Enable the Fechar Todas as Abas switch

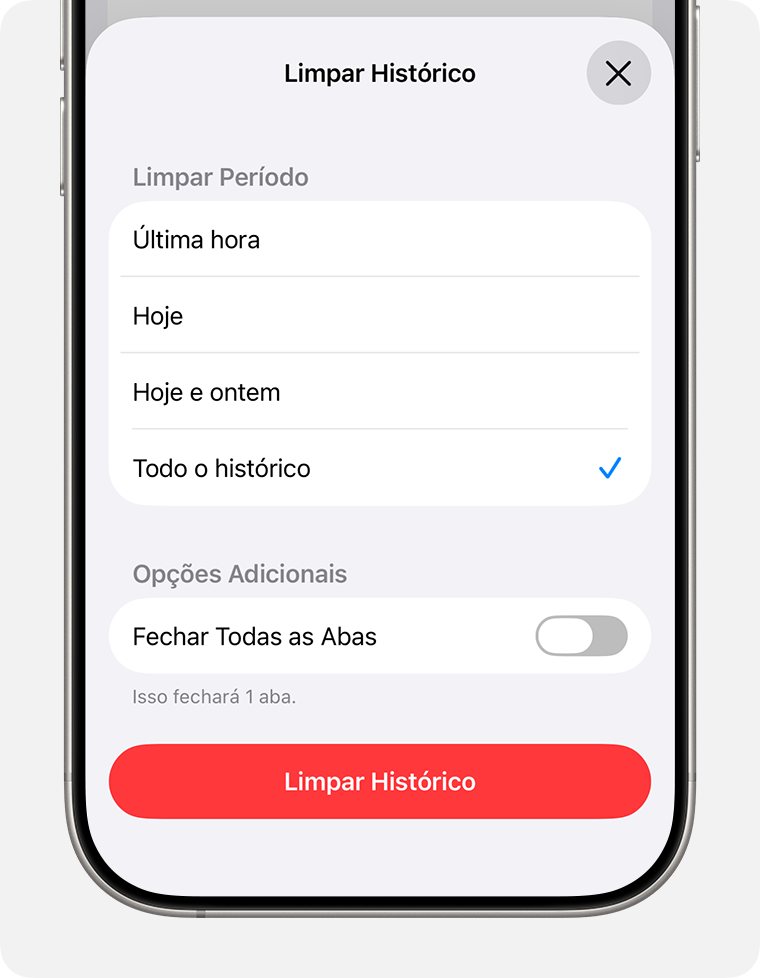tap(580, 635)
